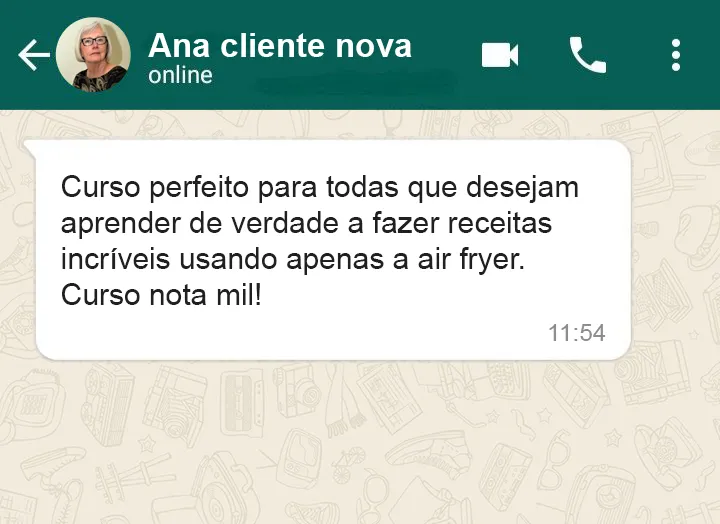Image resolution: width=720 pixels, height=524 pixels.
Task: Start a voice call with Ana
Action: (587, 55)
